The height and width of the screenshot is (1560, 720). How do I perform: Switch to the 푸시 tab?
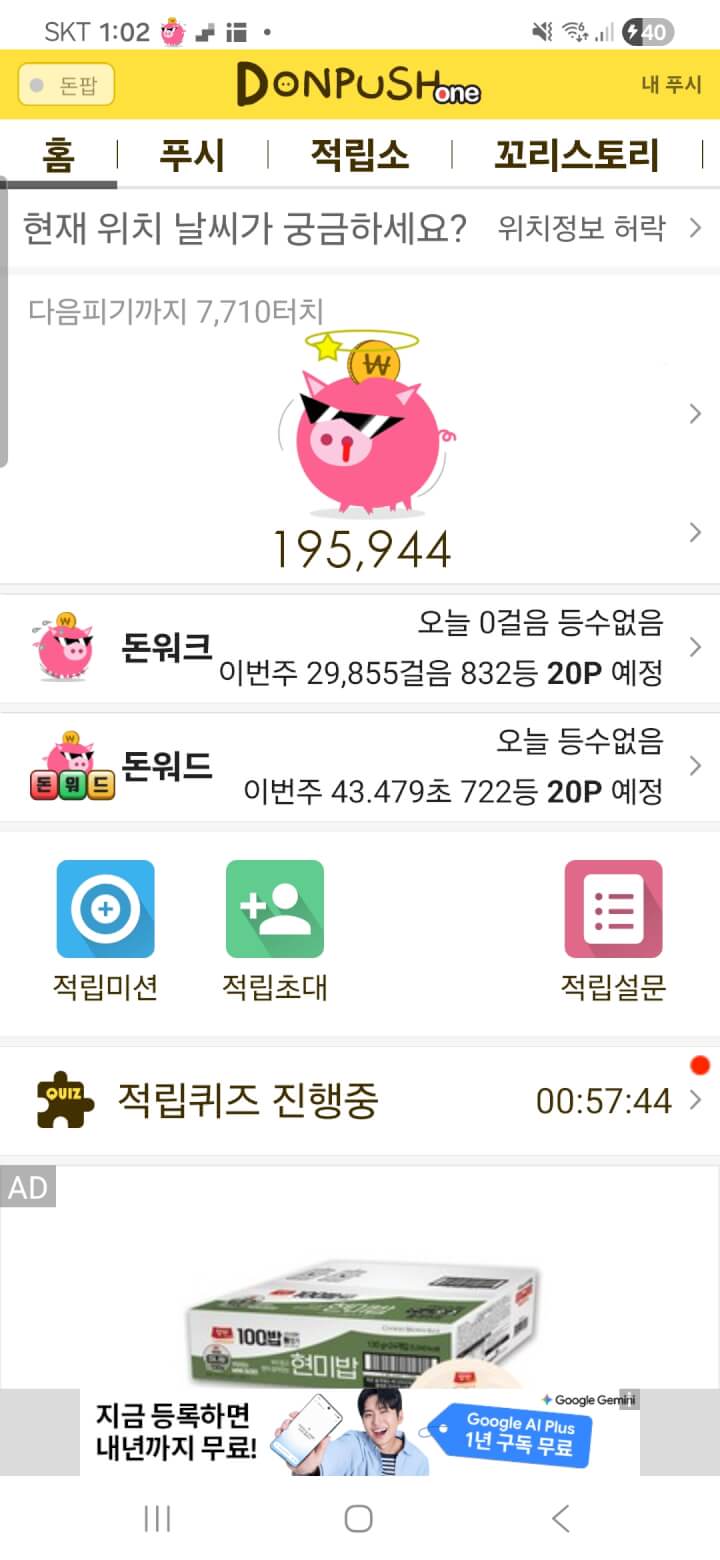click(192, 155)
